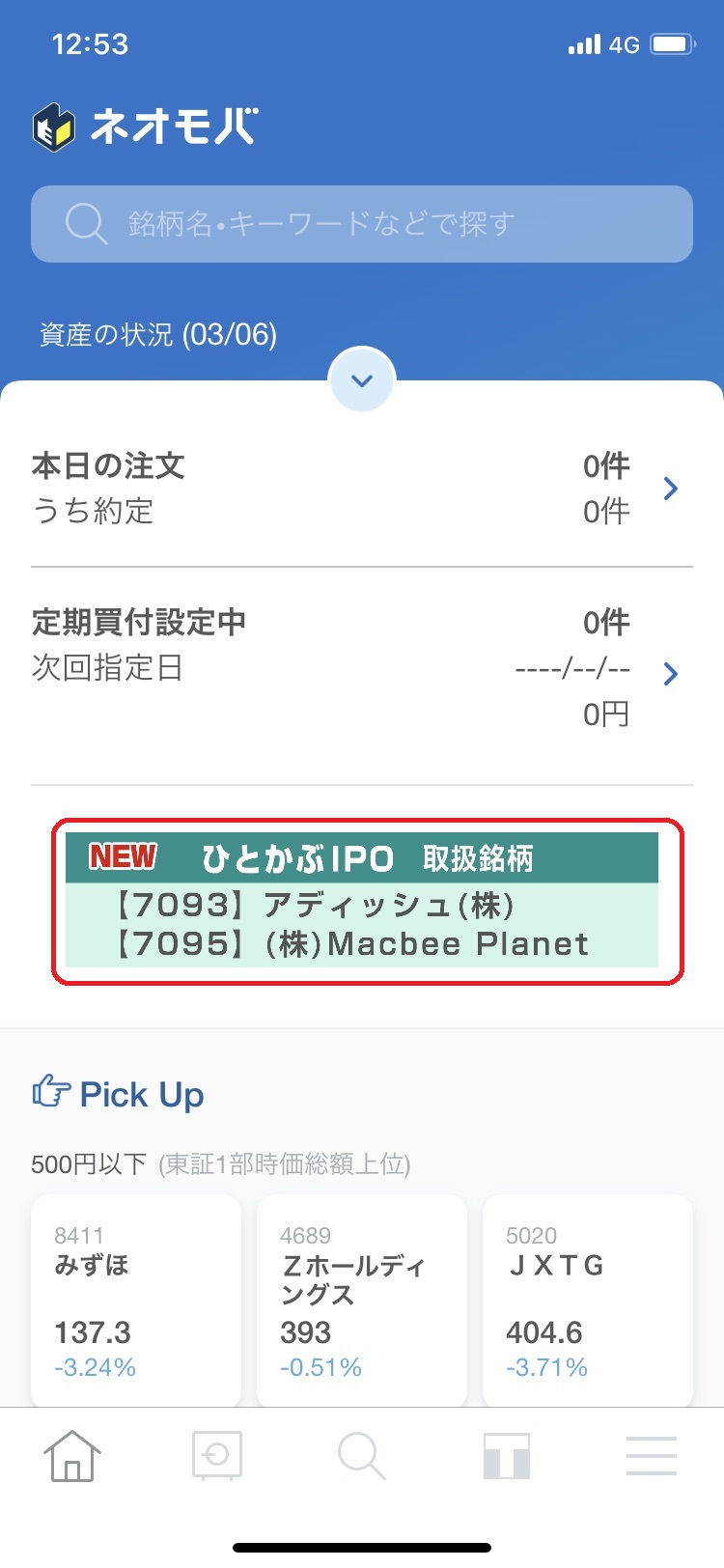Switch to the safe icon tab

pos(217,1456)
